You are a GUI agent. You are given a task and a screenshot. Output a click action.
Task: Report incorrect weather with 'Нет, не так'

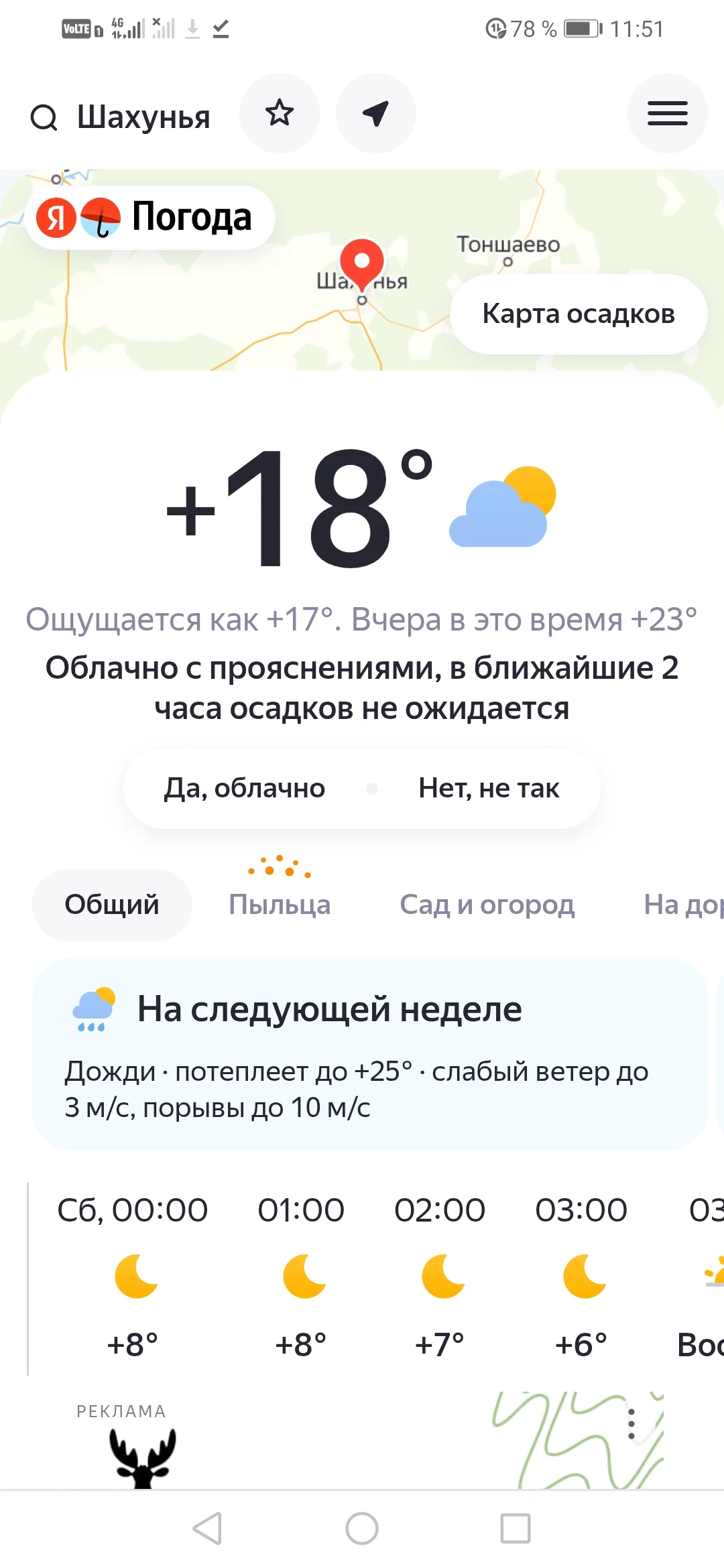coord(489,788)
